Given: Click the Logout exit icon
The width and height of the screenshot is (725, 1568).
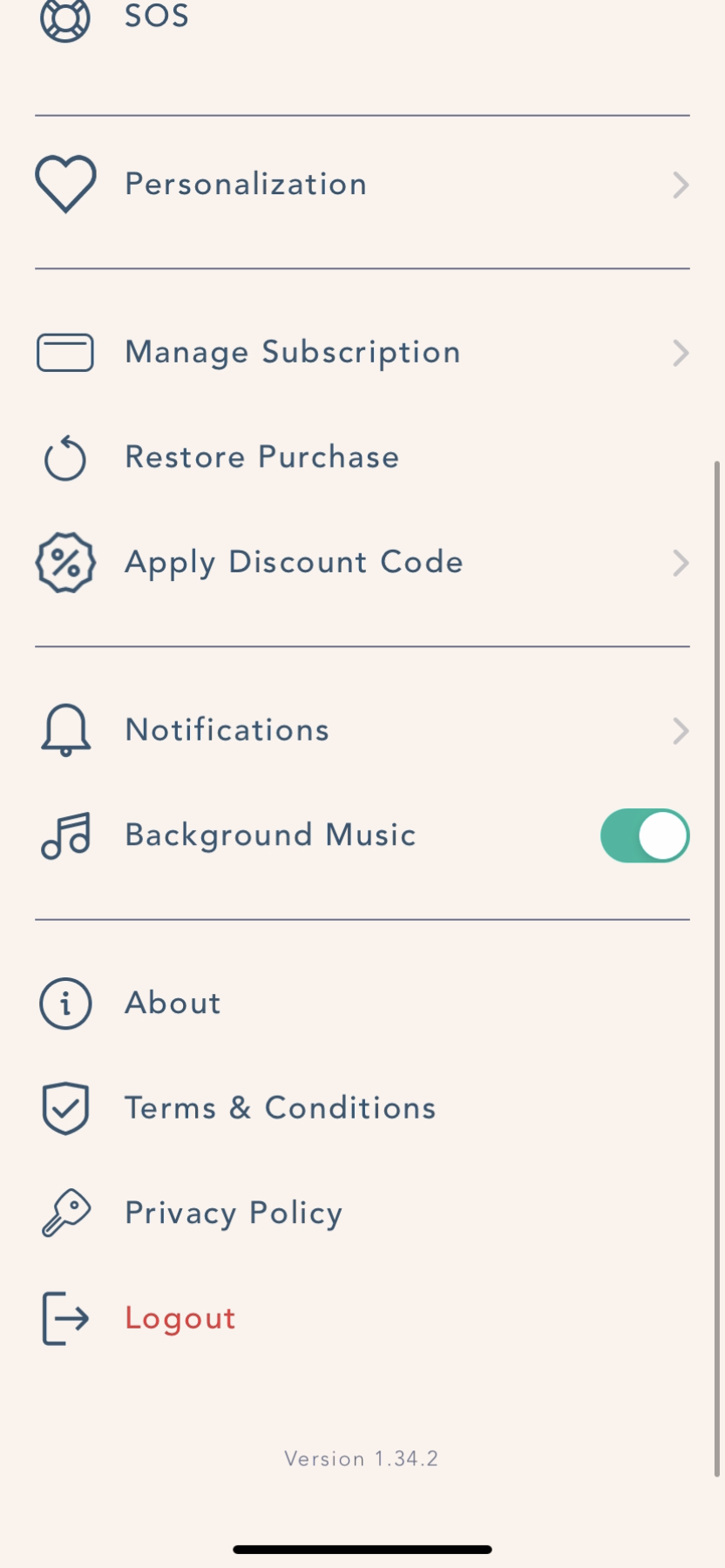Looking at the screenshot, I should tap(64, 1318).
